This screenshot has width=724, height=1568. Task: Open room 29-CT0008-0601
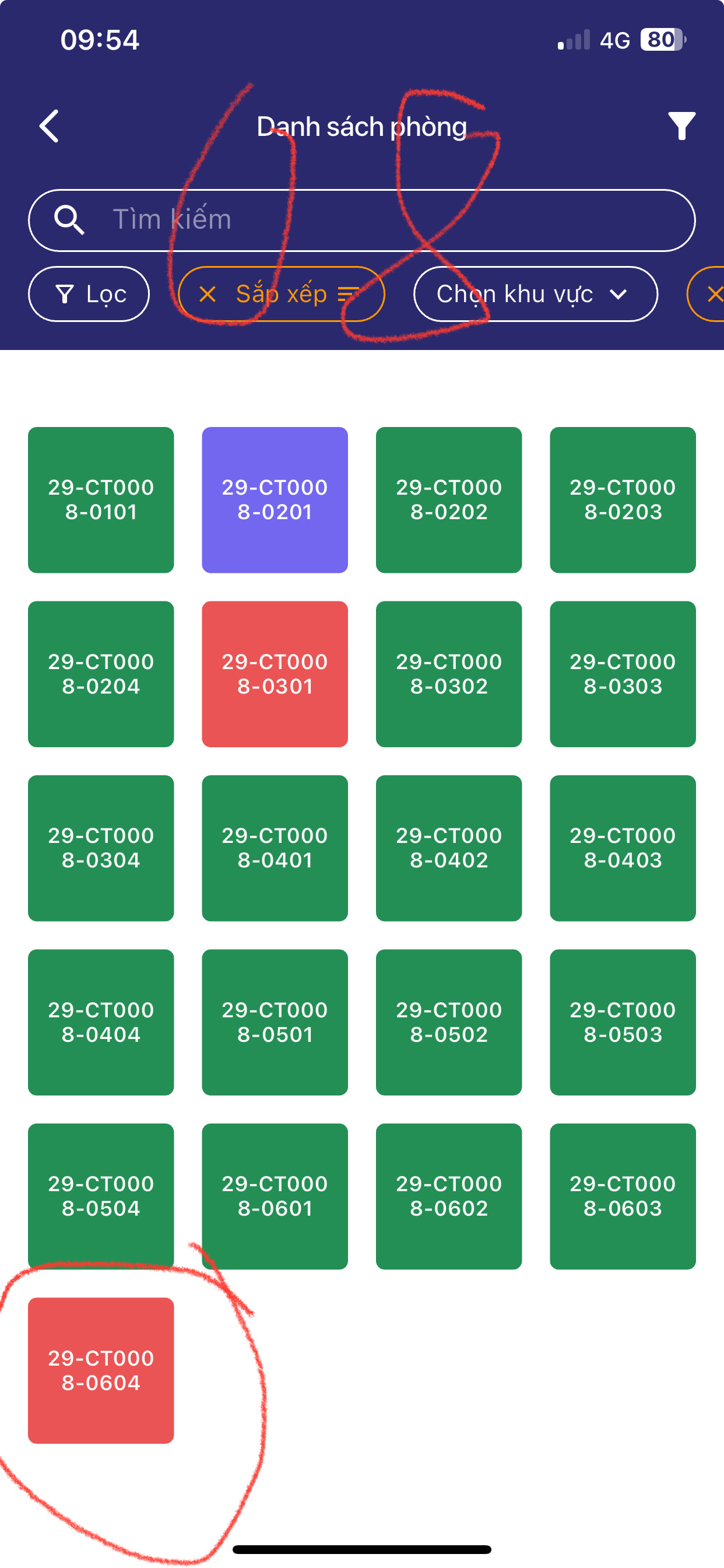275,1195
